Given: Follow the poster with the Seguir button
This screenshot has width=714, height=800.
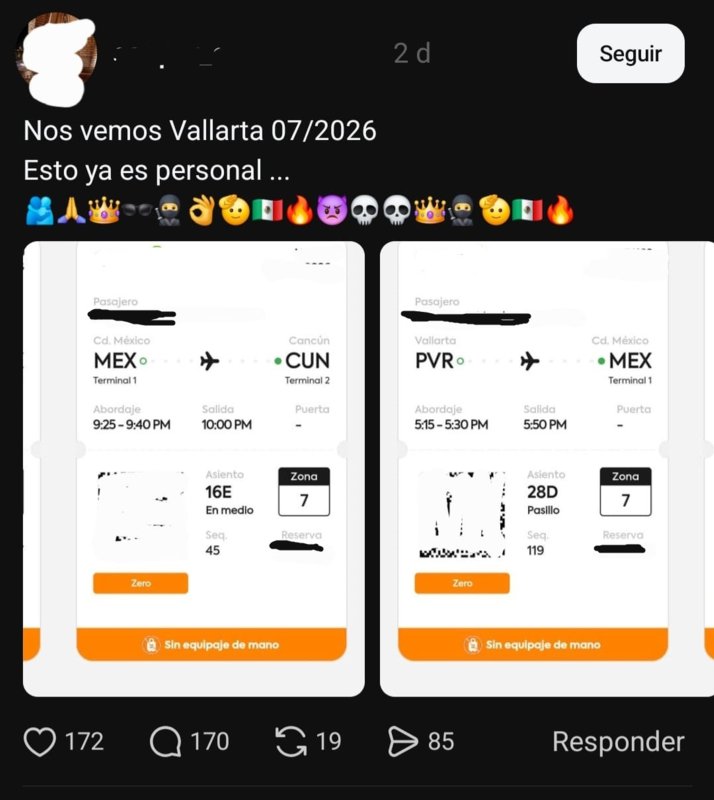Looking at the screenshot, I should (630, 53).
